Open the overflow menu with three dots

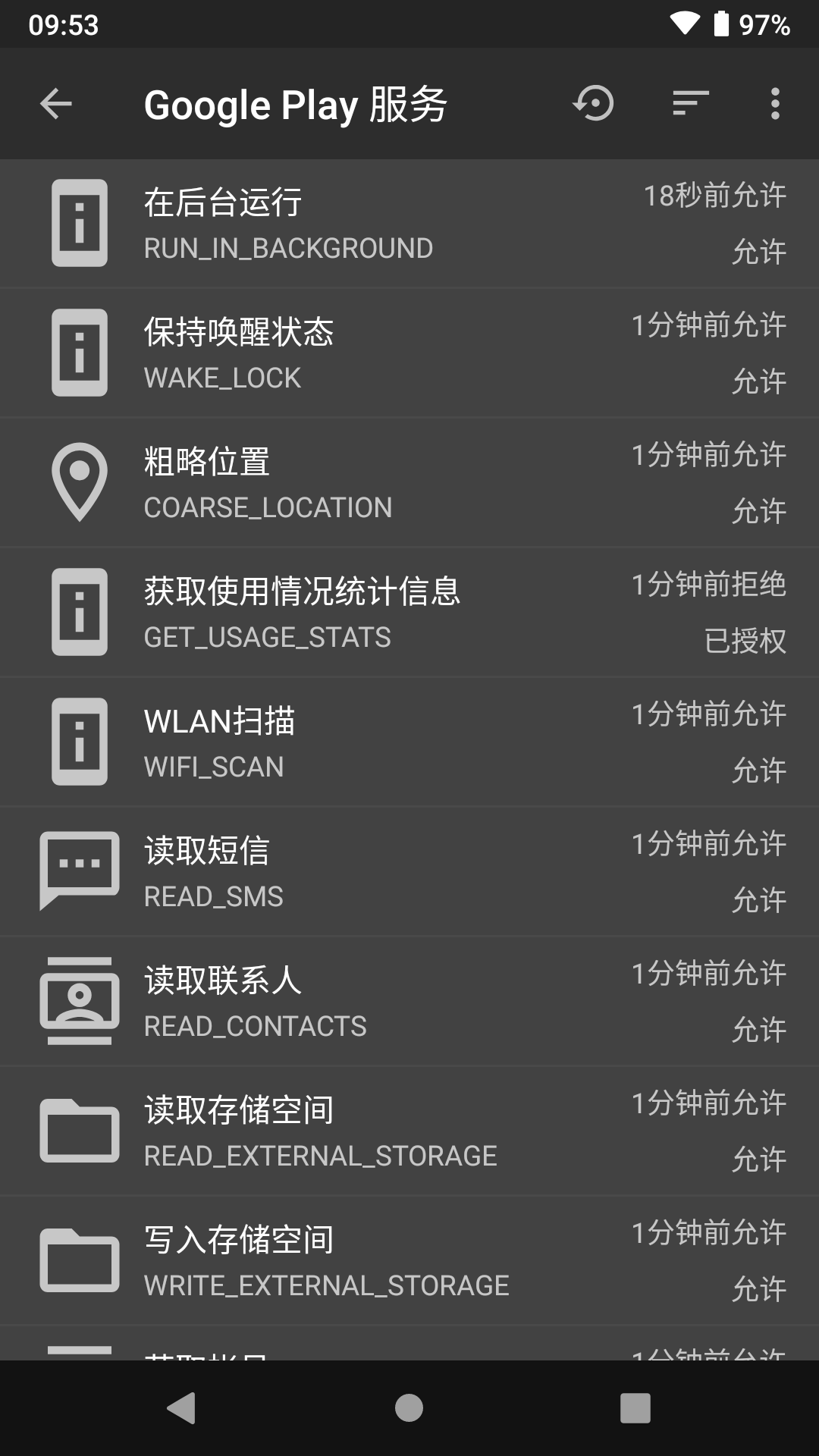[x=775, y=104]
